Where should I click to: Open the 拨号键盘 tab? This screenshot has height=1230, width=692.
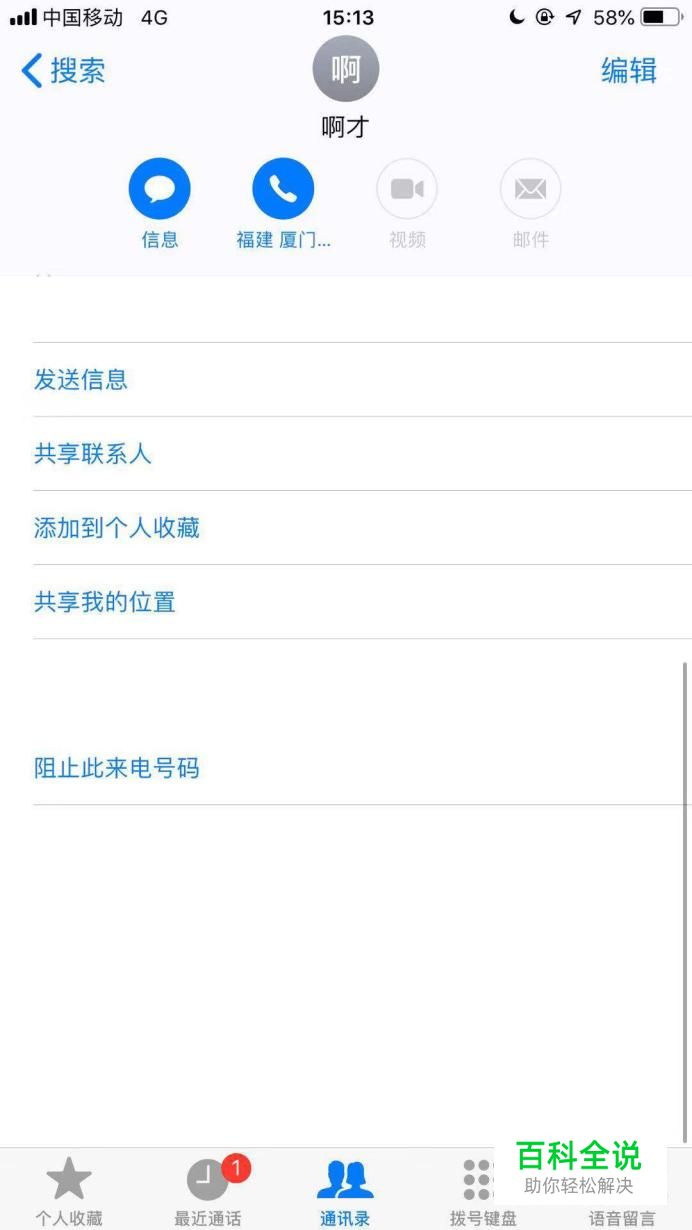pyautogui.click(x=483, y=1190)
